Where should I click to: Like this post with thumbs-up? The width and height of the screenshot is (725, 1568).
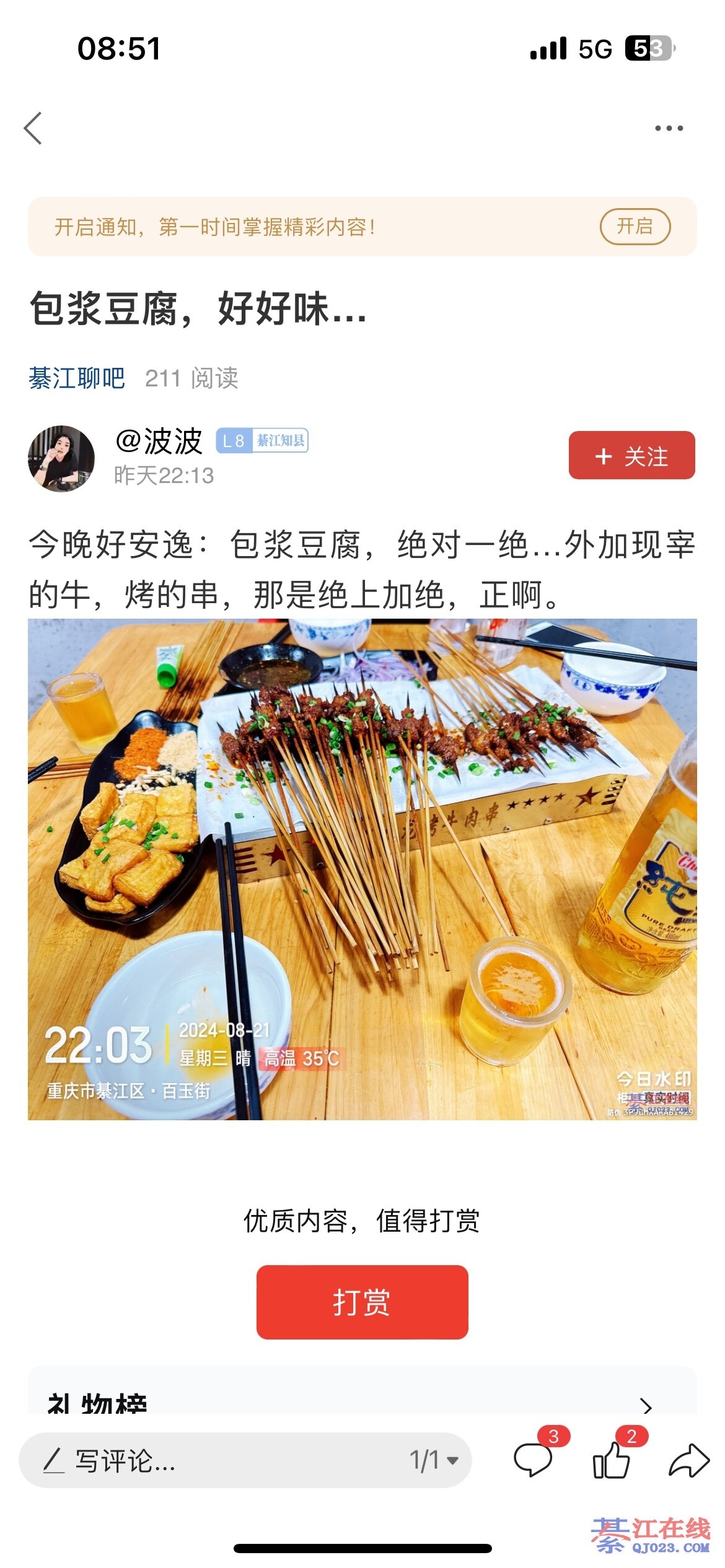[612, 1460]
